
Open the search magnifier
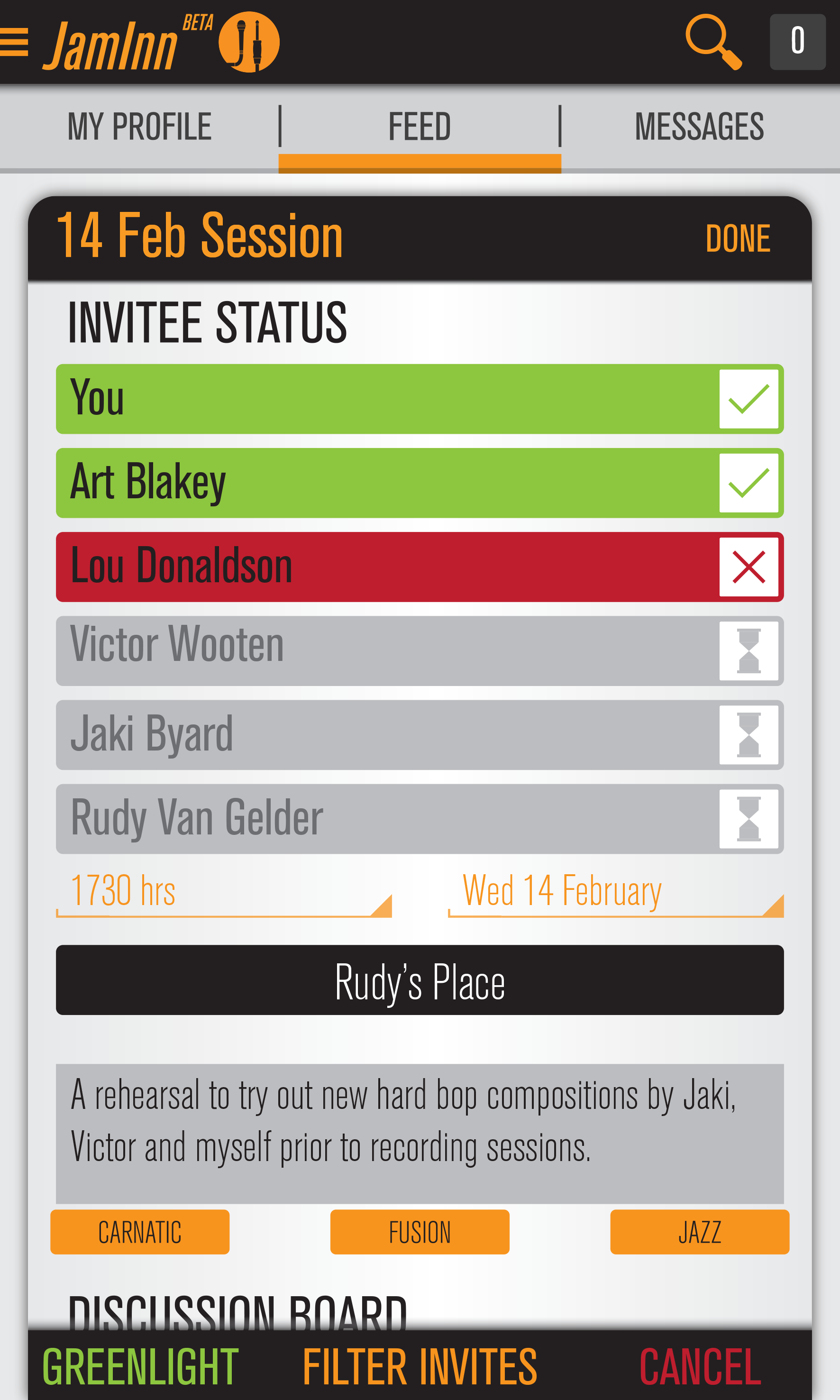tap(712, 42)
